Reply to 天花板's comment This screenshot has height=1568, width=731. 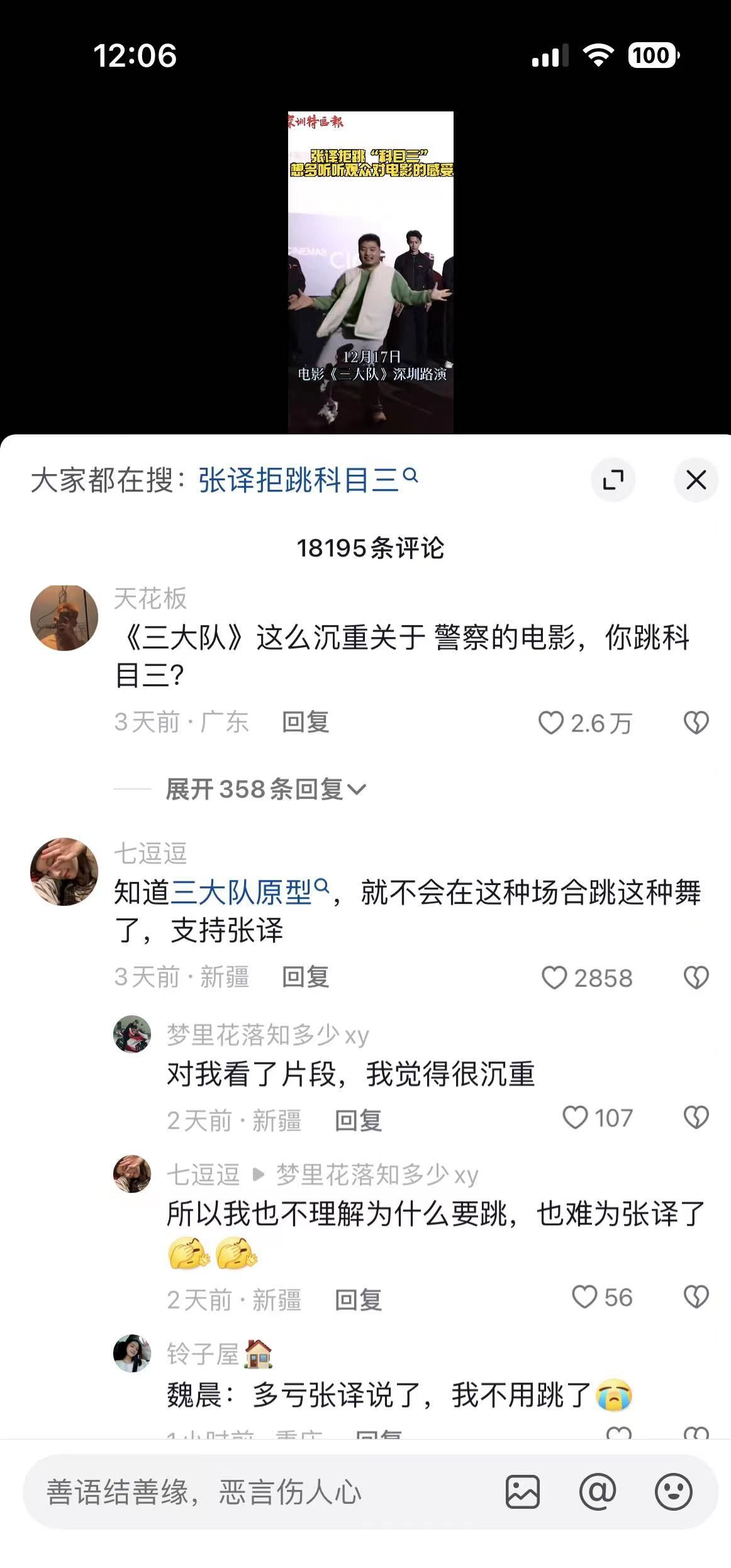(305, 722)
